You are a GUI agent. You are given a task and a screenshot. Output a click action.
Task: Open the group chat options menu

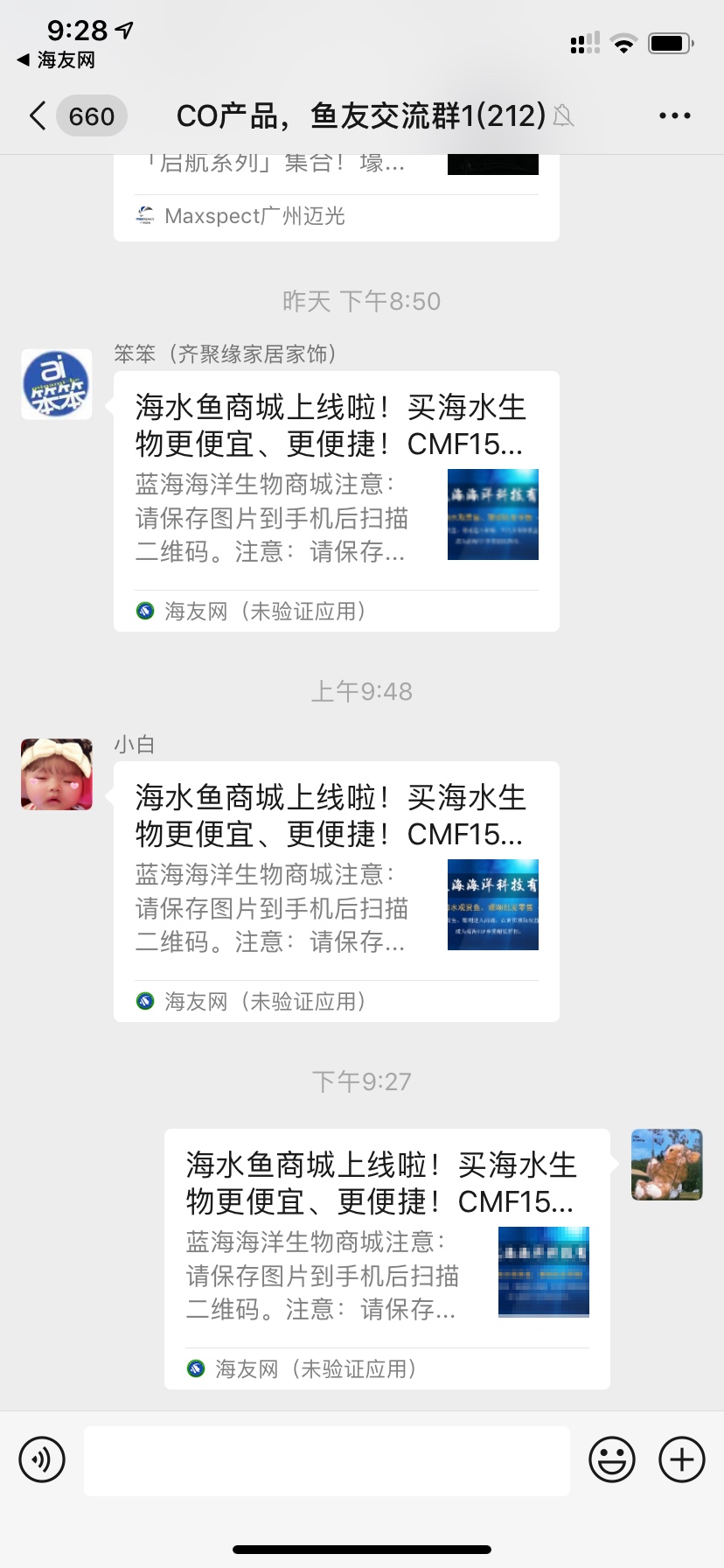(674, 115)
